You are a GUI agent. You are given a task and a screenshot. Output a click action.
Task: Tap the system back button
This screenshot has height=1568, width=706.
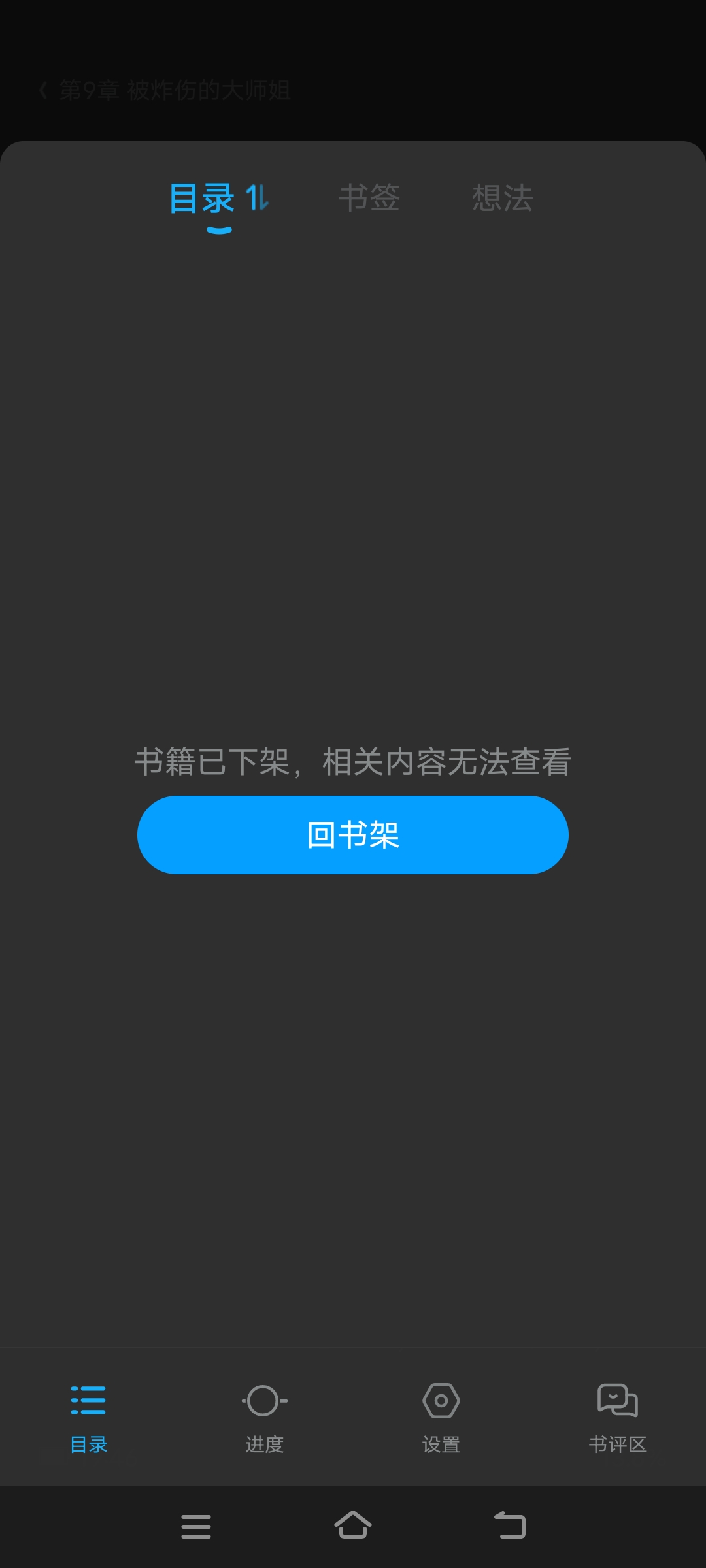[x=510, y=1526]
